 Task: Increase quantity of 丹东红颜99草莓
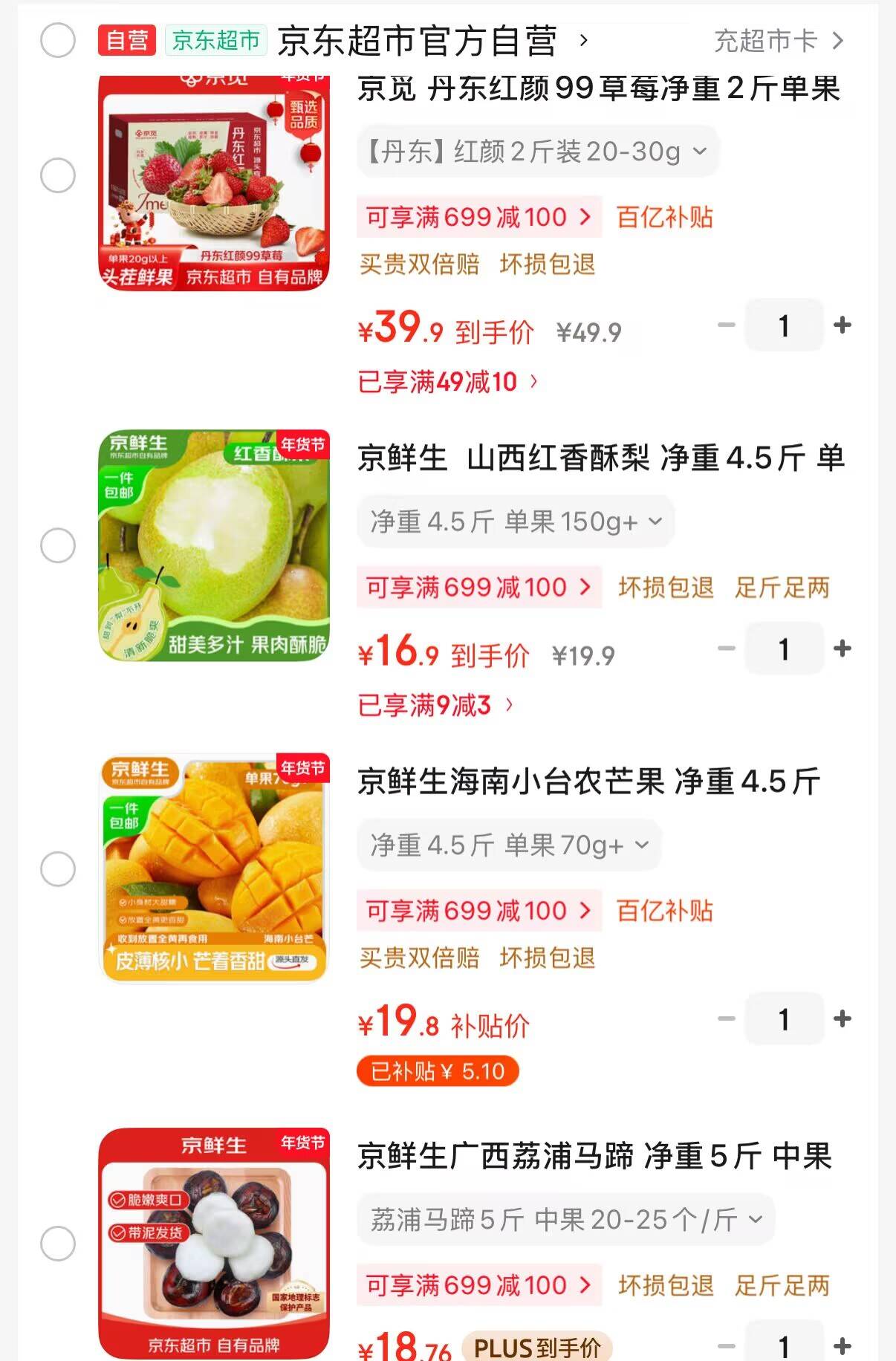[x=843, y=325]
